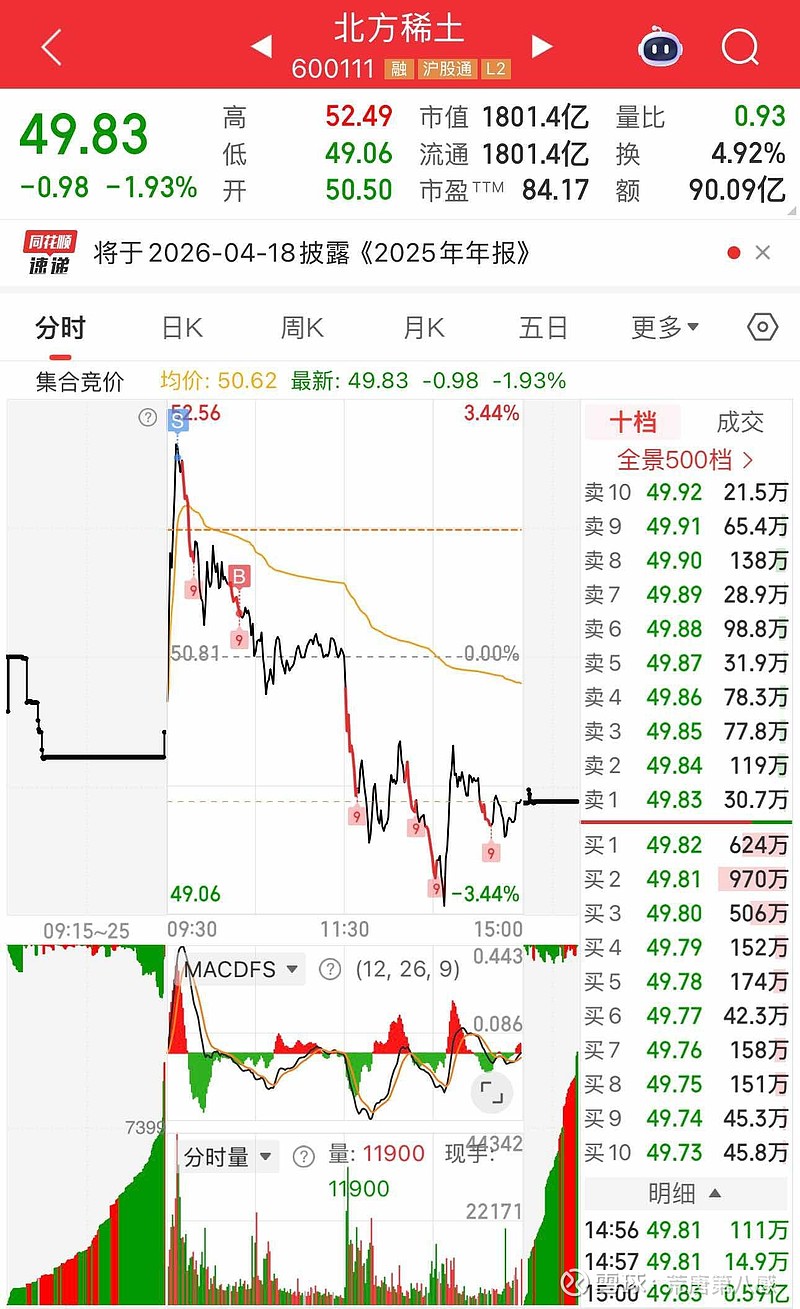Switch to the 日K tab
Image resolution: width=800 pixels, height=1309 pixels.
pos(180,327)
